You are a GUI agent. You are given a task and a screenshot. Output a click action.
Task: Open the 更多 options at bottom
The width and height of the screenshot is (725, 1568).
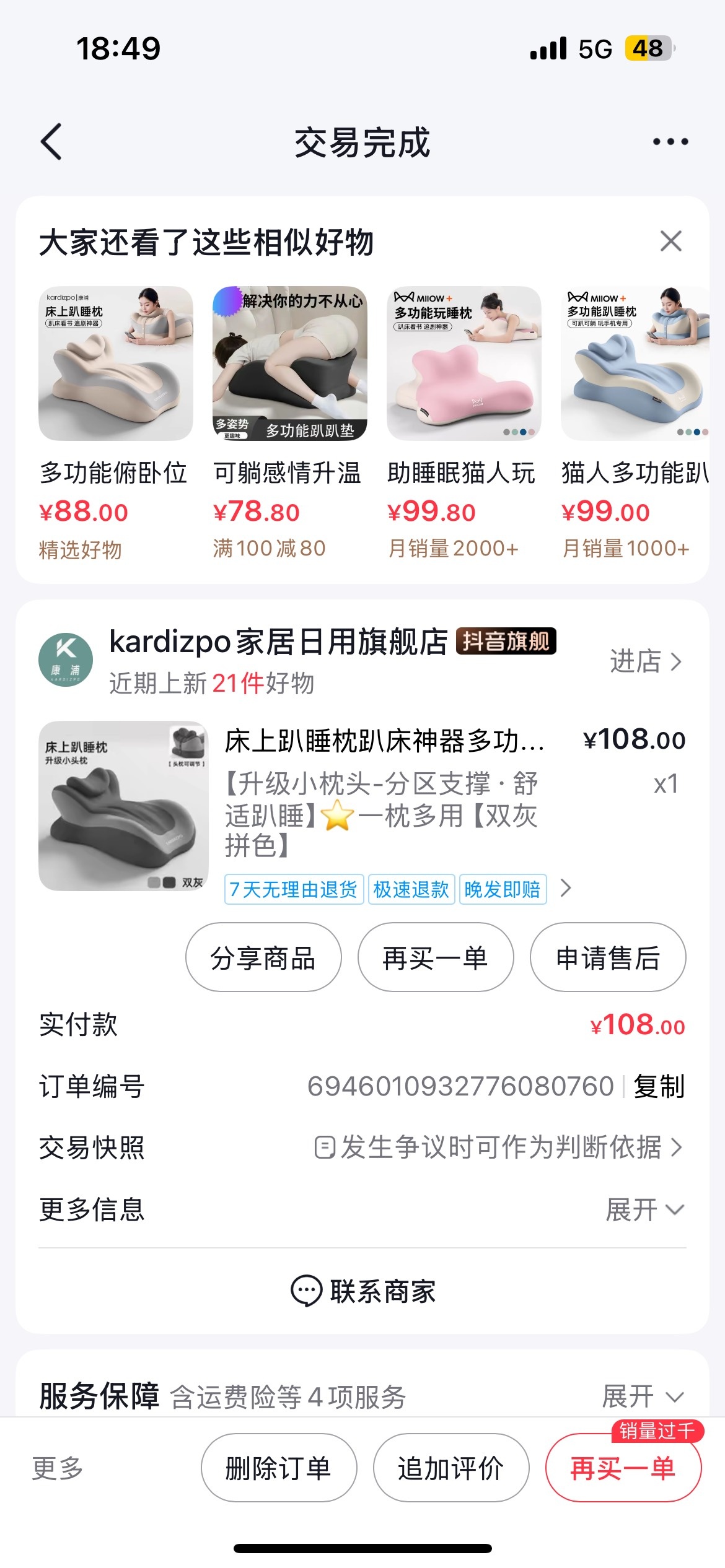point(58,1468)
